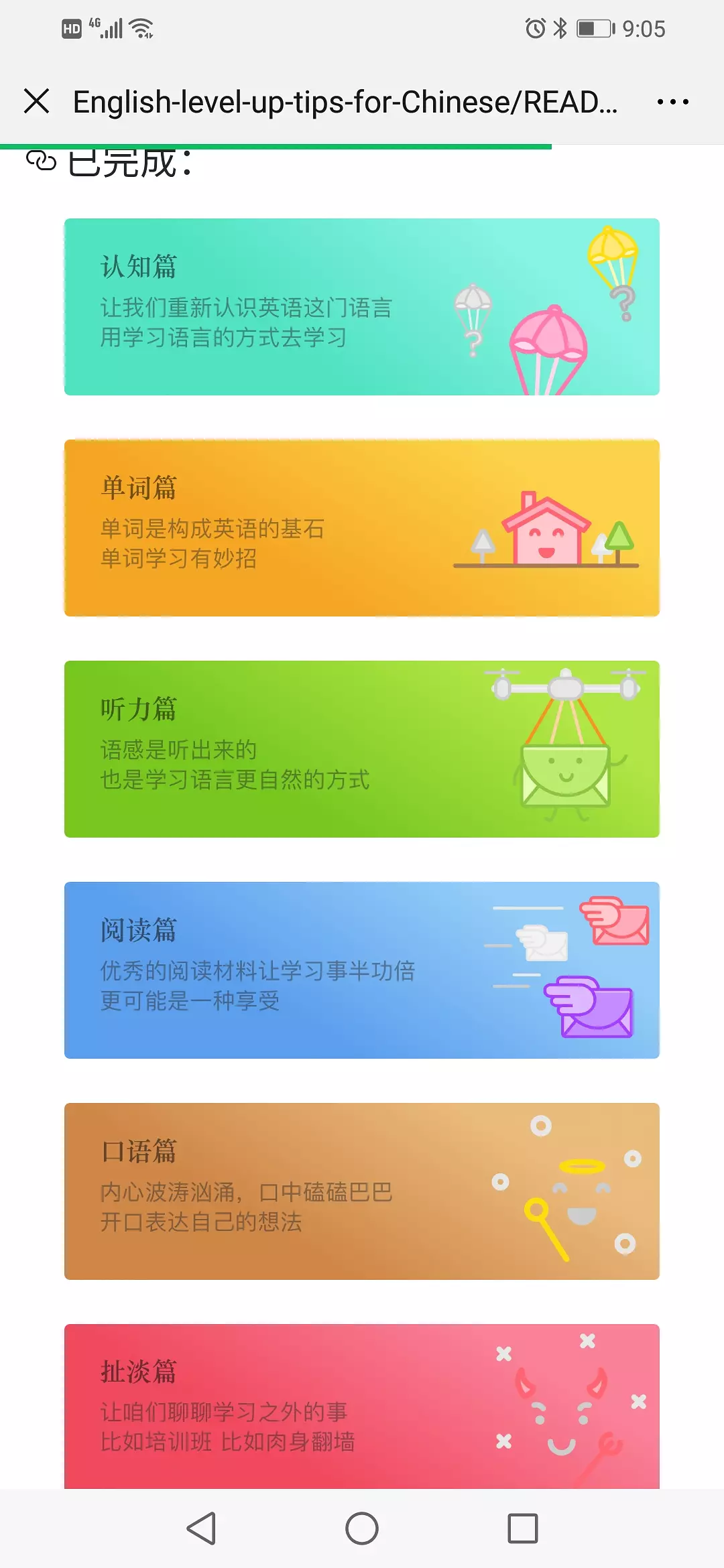Open the three-dot overflow menu
Image resolution: width=724 pixels, height=1568 pixels.
point(672,102)
